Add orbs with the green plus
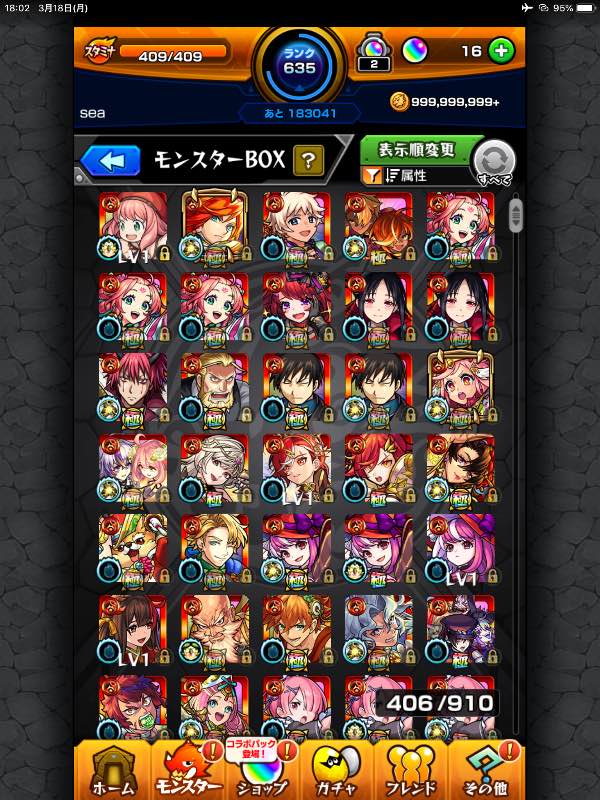This screenshot has height=800, width=600. tap(501, 50)
